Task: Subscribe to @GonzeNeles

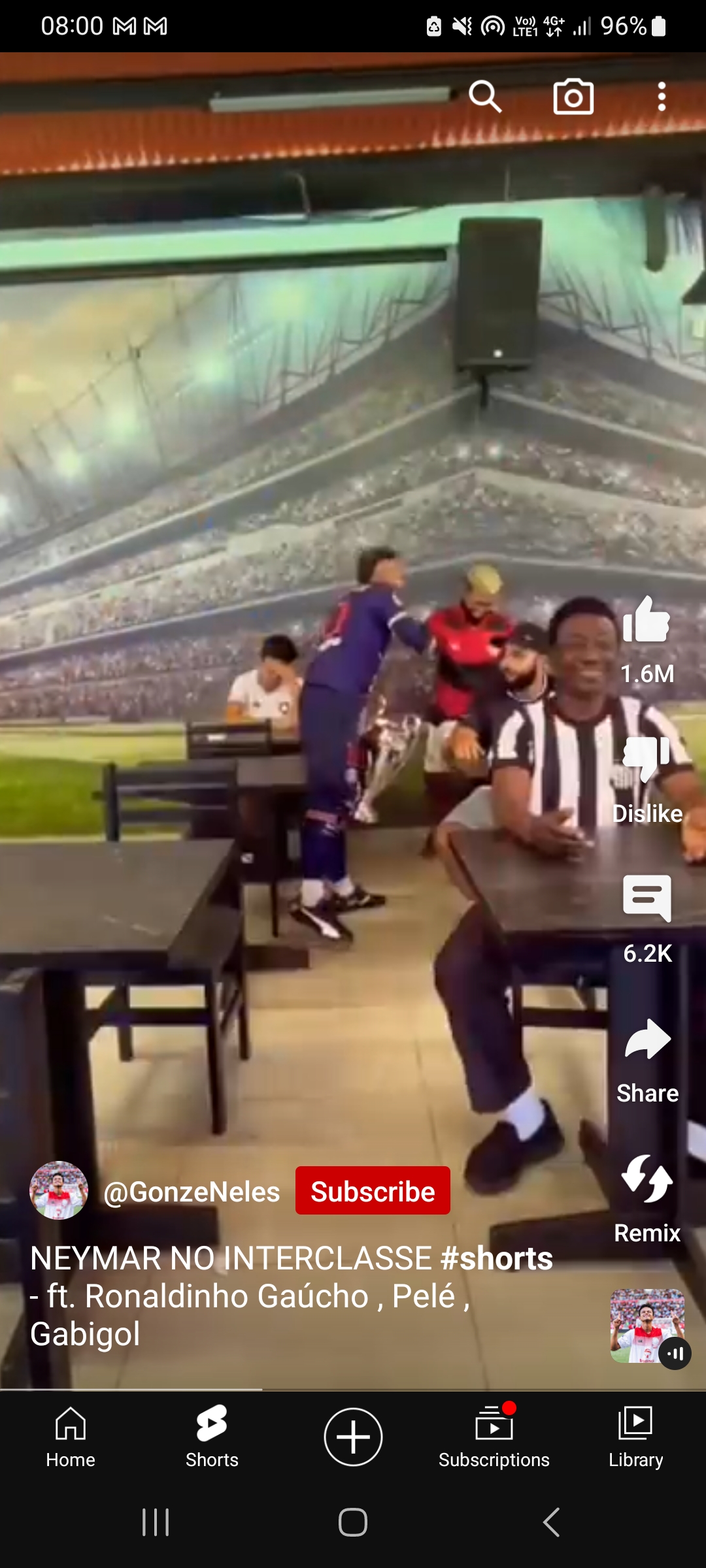Action: click(x=373, y=1191)
